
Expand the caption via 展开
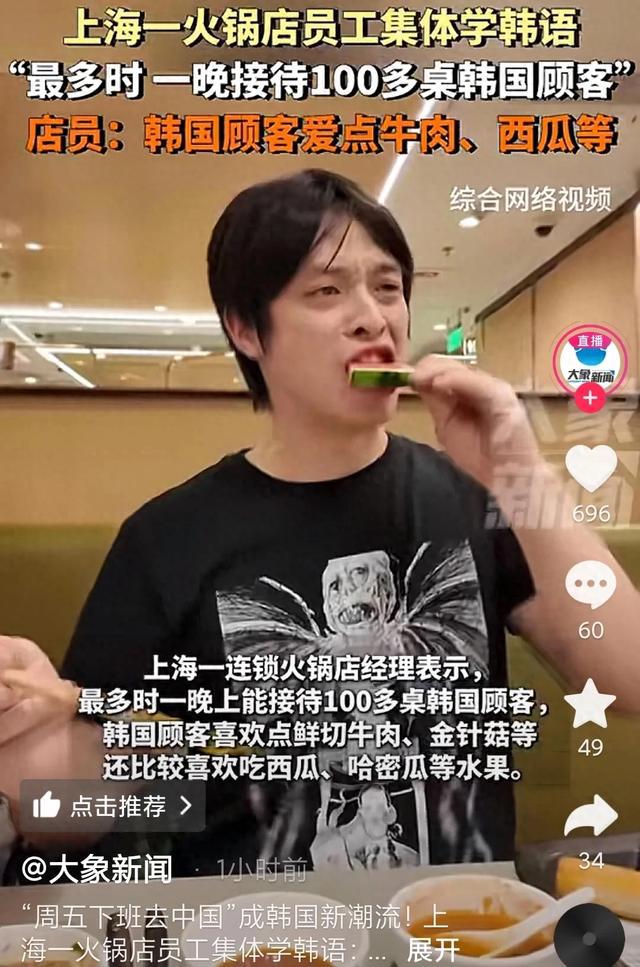(x=433, y=946)
